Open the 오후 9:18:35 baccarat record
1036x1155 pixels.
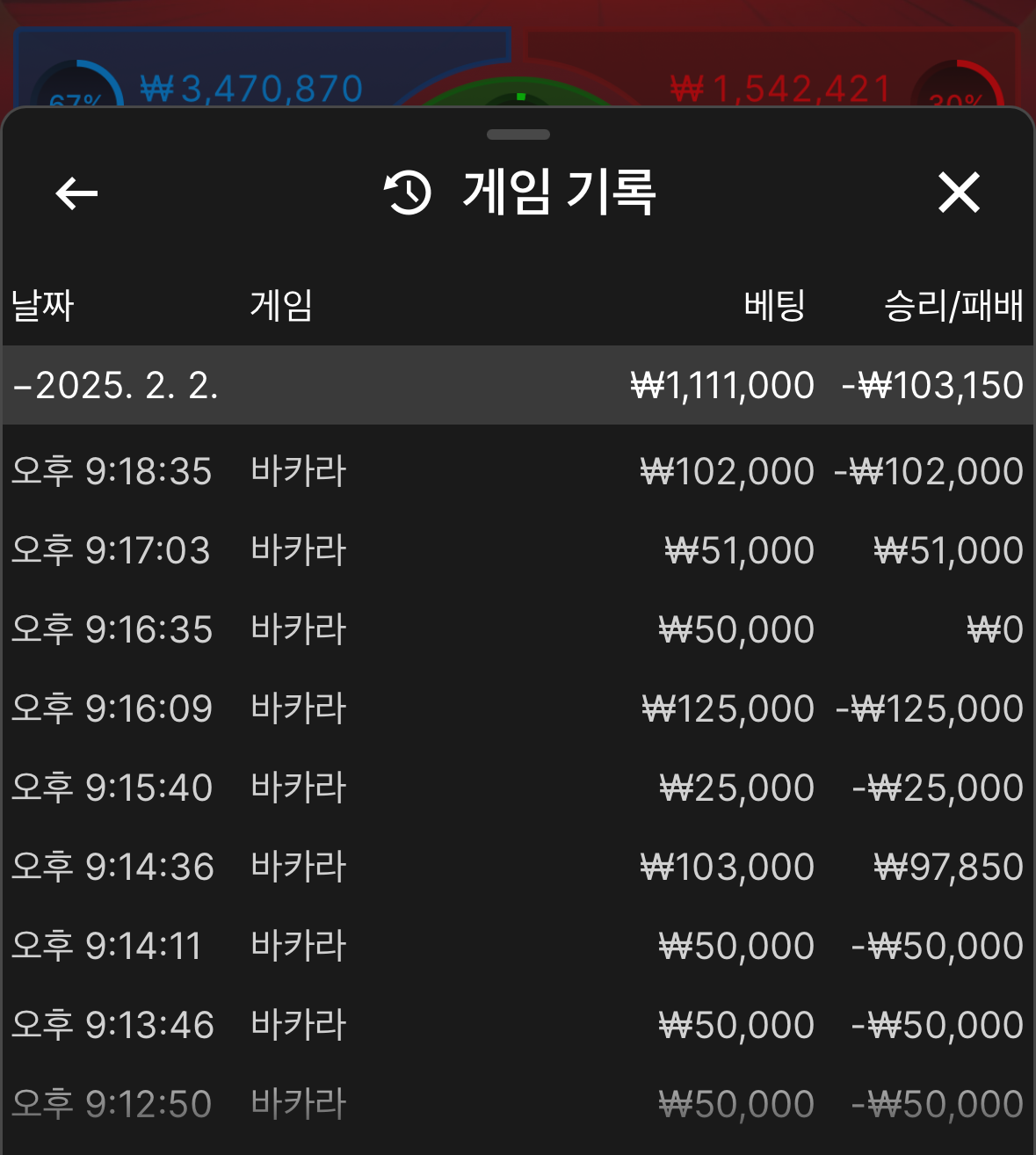click(518, 471)
